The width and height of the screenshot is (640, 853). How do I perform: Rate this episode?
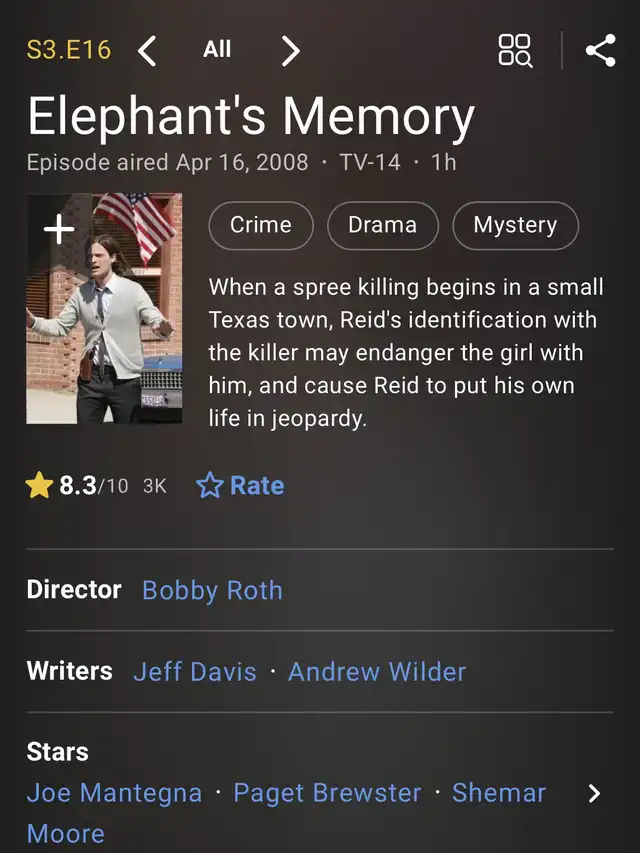click(x=241, y=486)
